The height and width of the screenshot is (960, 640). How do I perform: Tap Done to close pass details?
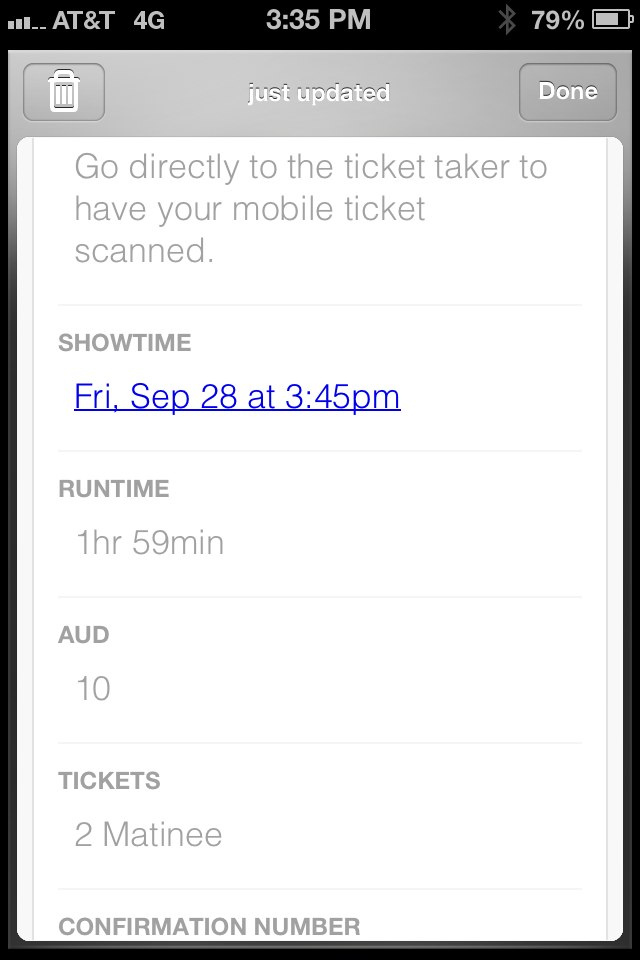click(x=568, y=92)
